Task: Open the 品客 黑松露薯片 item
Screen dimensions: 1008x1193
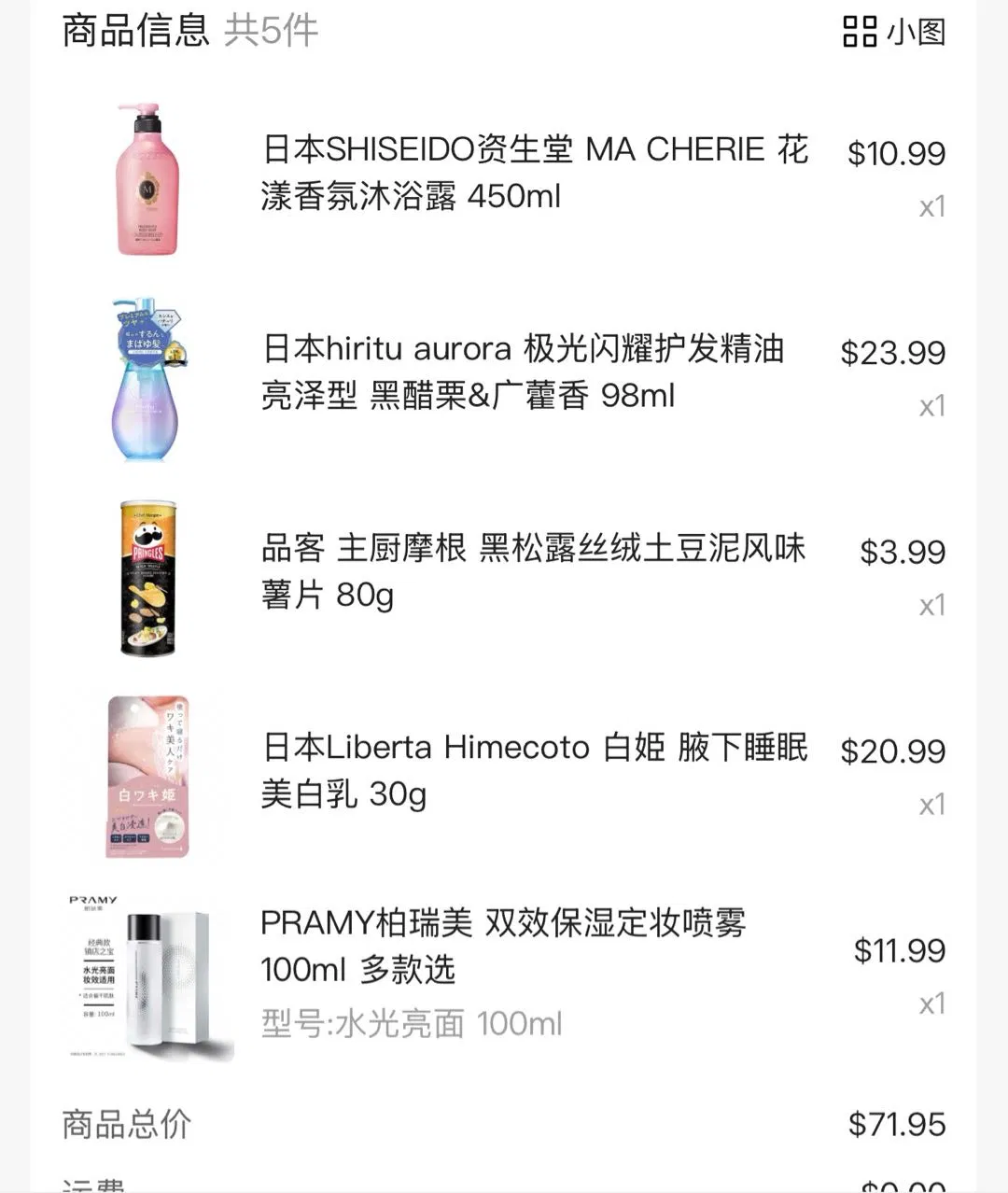Action: [x=532, y=571]
